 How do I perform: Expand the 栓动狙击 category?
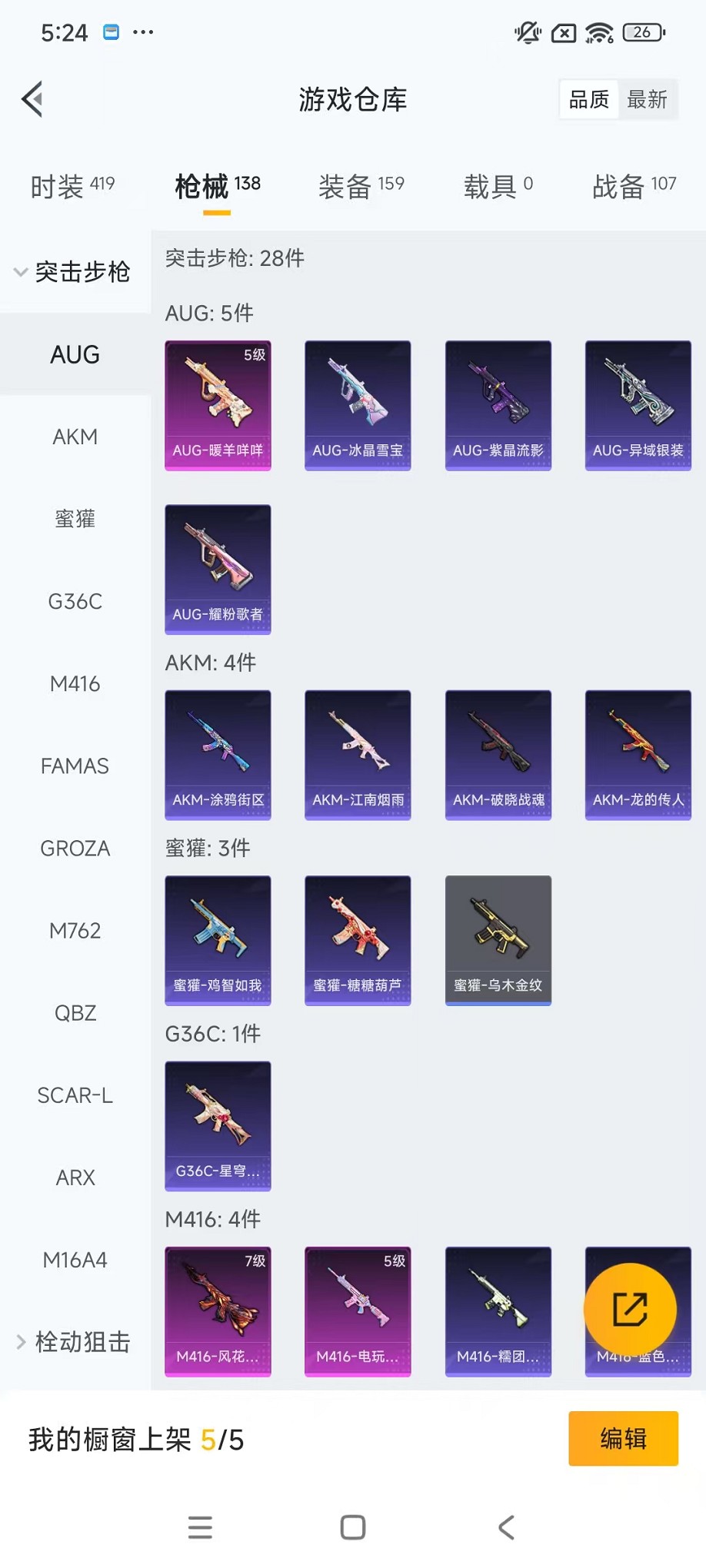pos(74,1342)
